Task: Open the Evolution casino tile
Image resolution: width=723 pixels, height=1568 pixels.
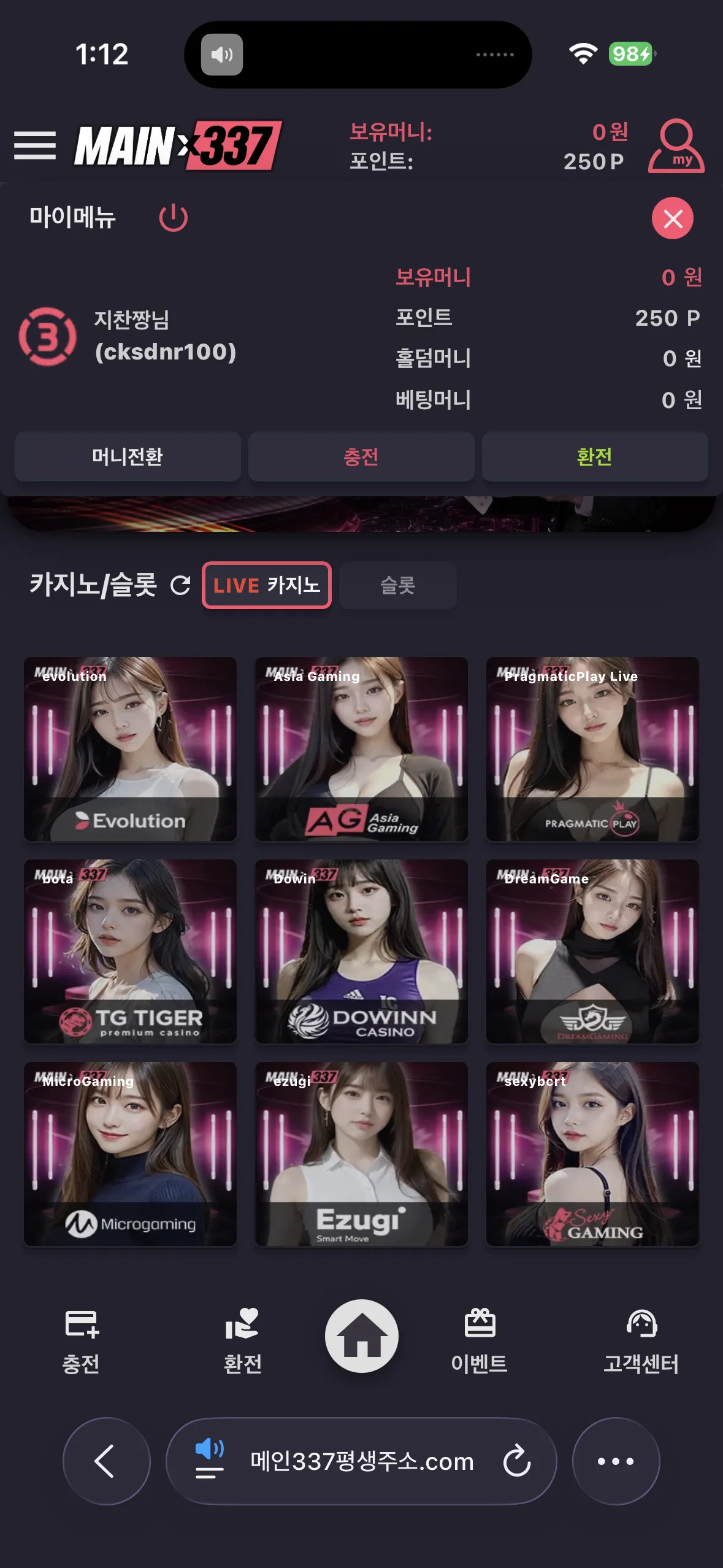Action: (130, 748)
